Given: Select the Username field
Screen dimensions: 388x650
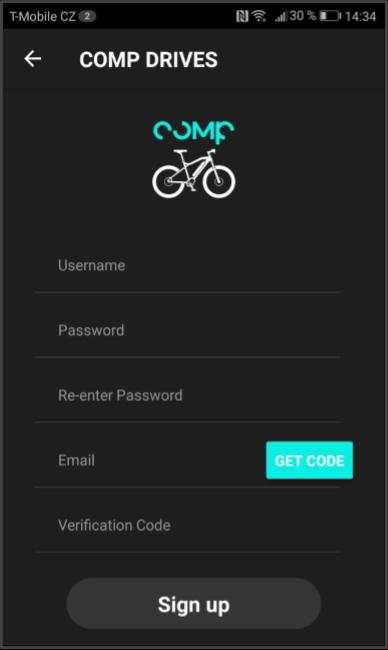Looking at the screenshot, I should [x=187, y=265].
